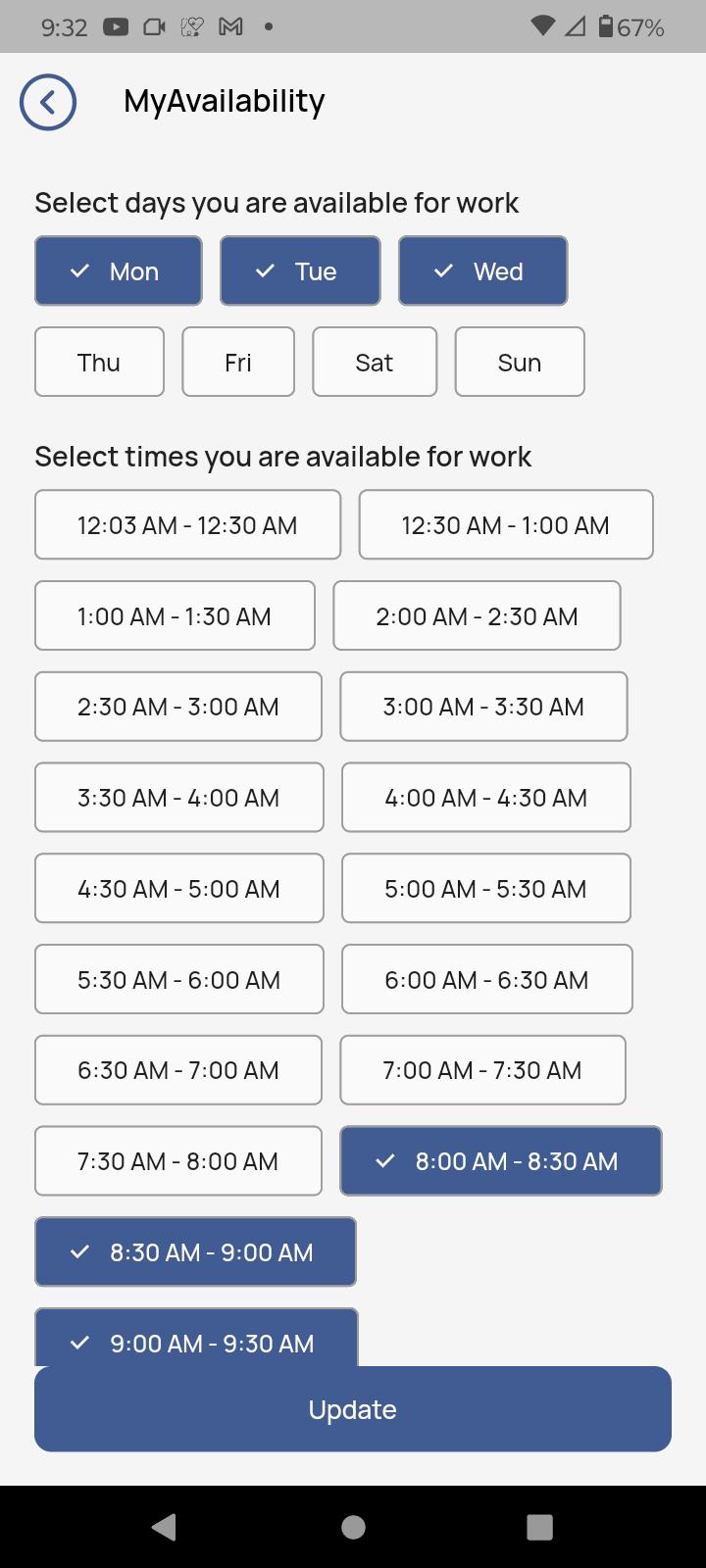Deselect the Wed chip

(x=482, y=270)
